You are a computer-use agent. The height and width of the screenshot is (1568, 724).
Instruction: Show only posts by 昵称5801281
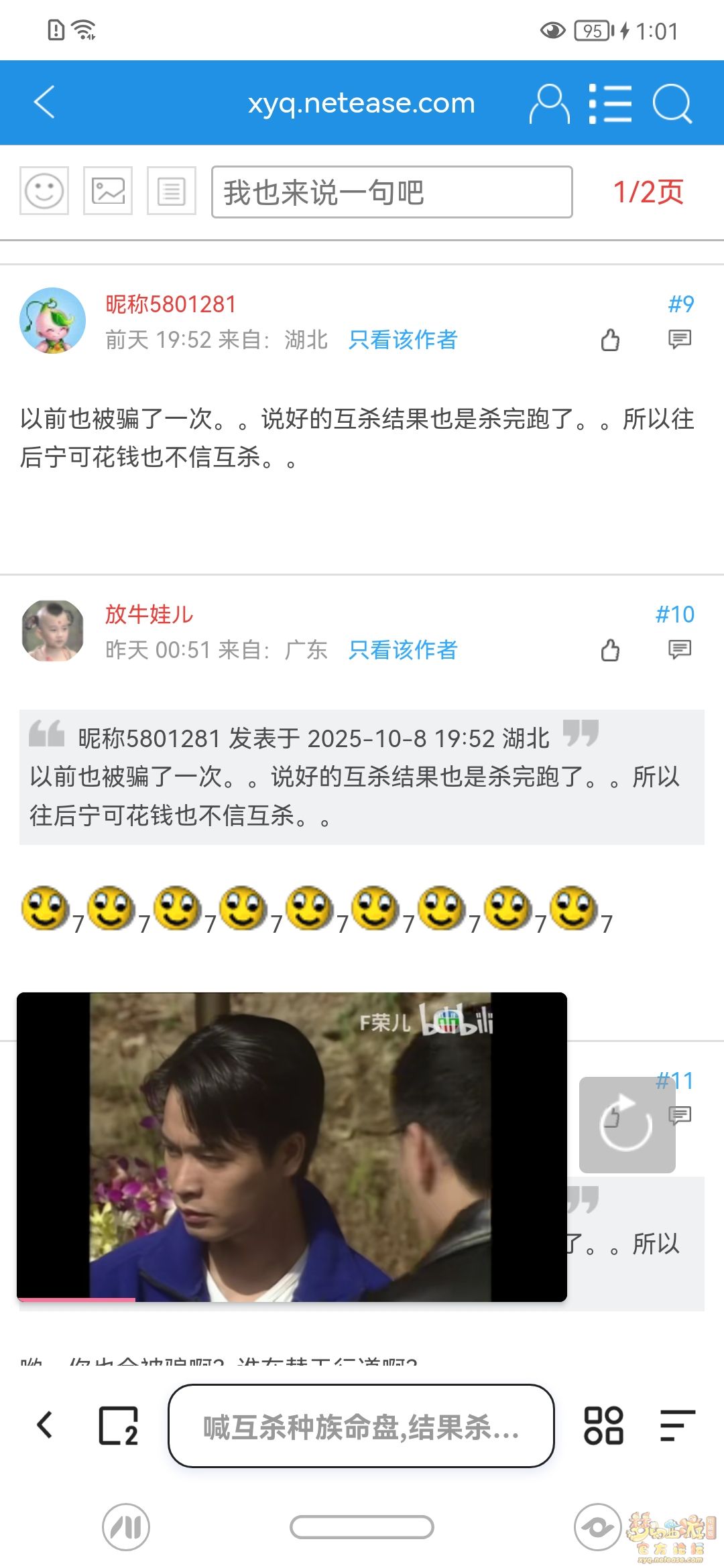pos(402,340)
